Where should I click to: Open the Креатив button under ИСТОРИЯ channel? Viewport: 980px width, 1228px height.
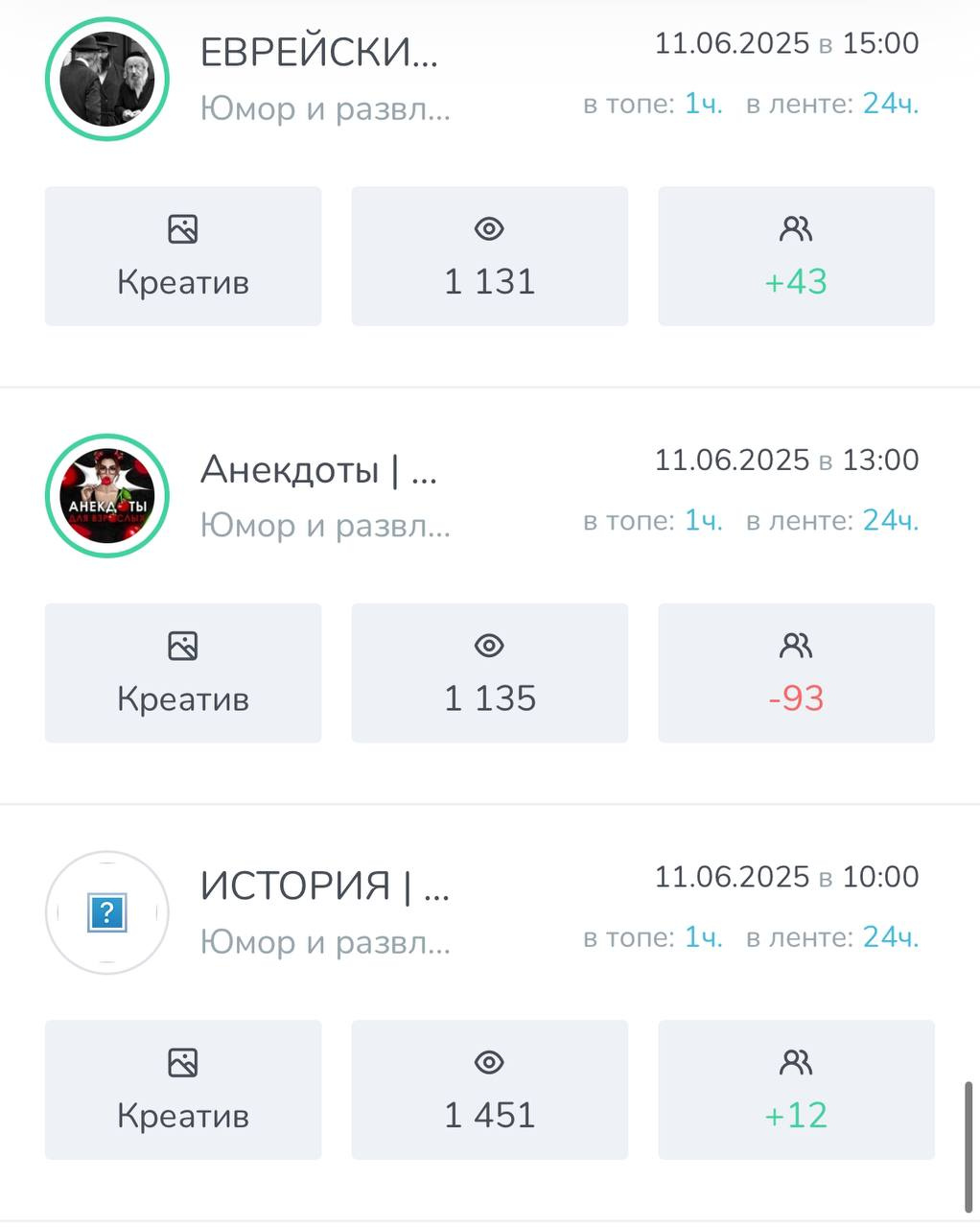point(183,1089)
